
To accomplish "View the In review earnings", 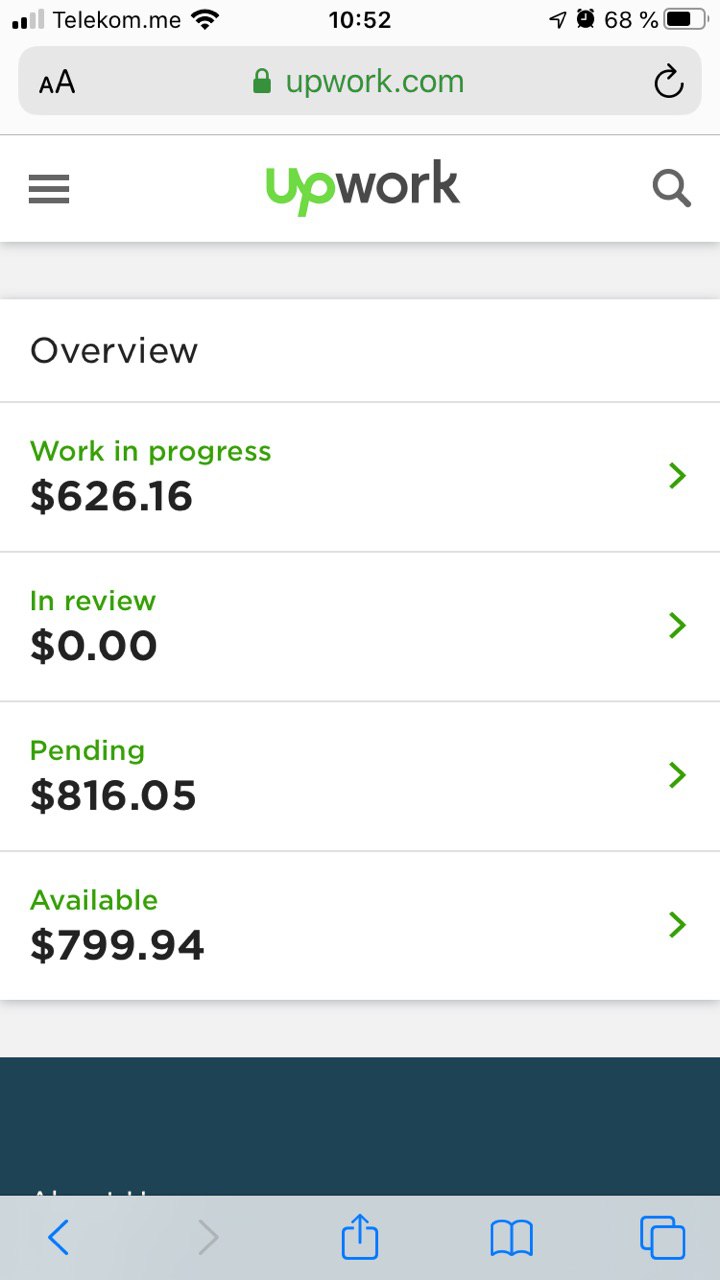I will click(x=360, y=627).
